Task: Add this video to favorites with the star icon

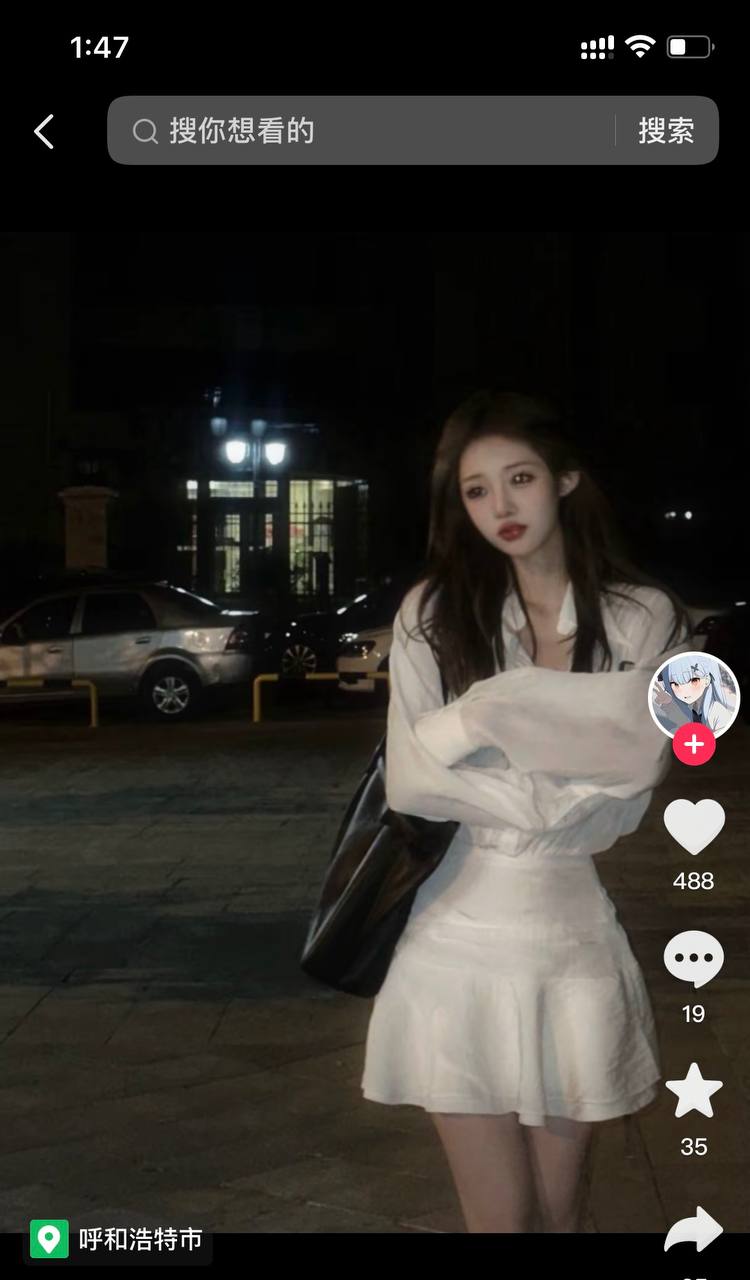Action: tap(694, 1092)
